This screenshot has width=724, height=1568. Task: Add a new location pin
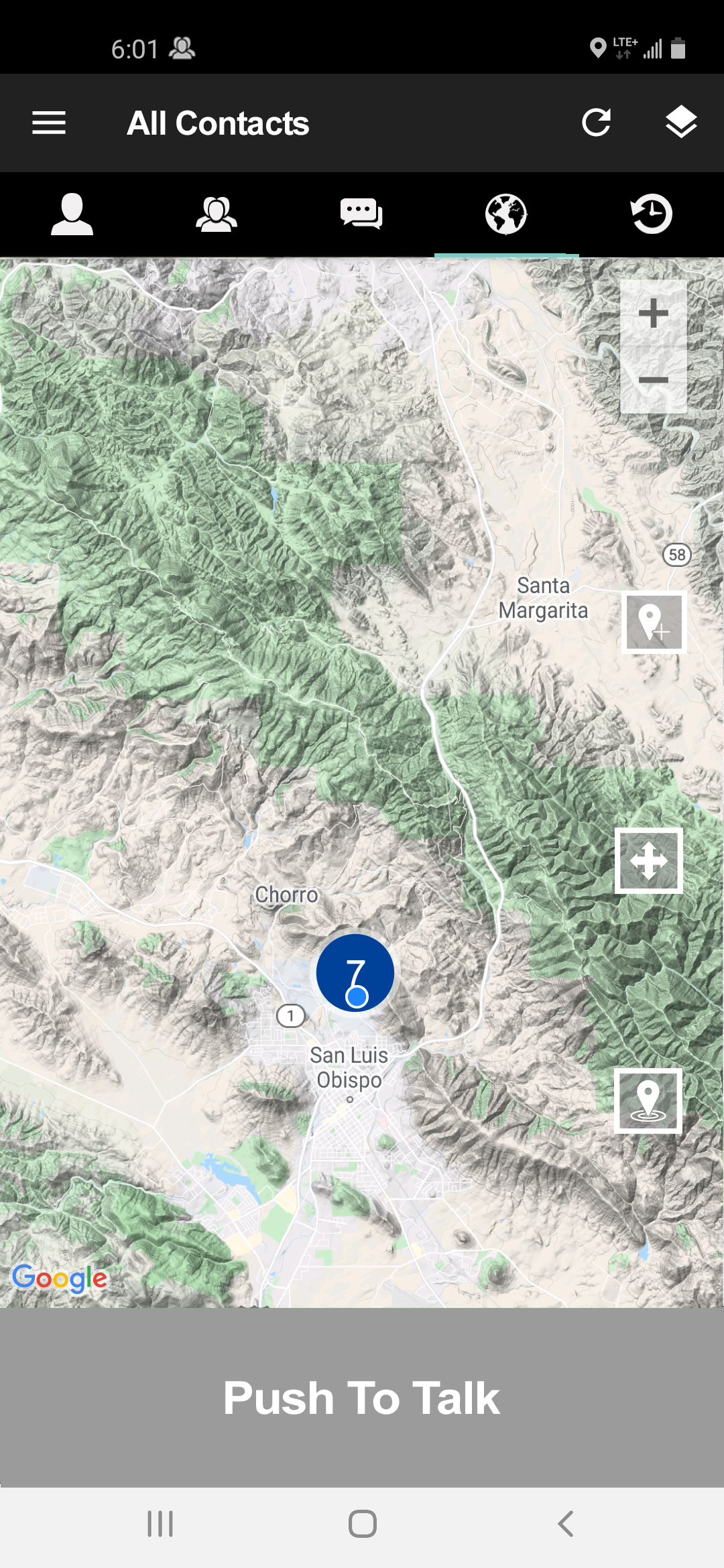654,623
